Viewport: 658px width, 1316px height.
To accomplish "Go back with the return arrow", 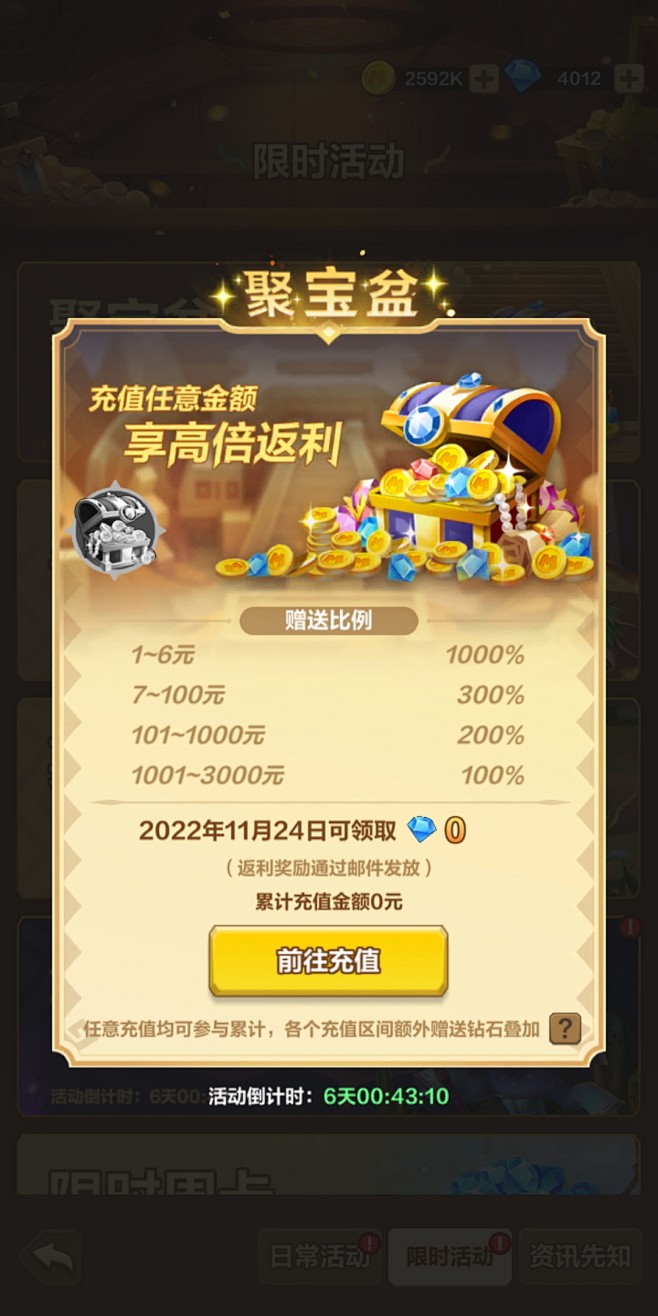I will [51, 1256].
